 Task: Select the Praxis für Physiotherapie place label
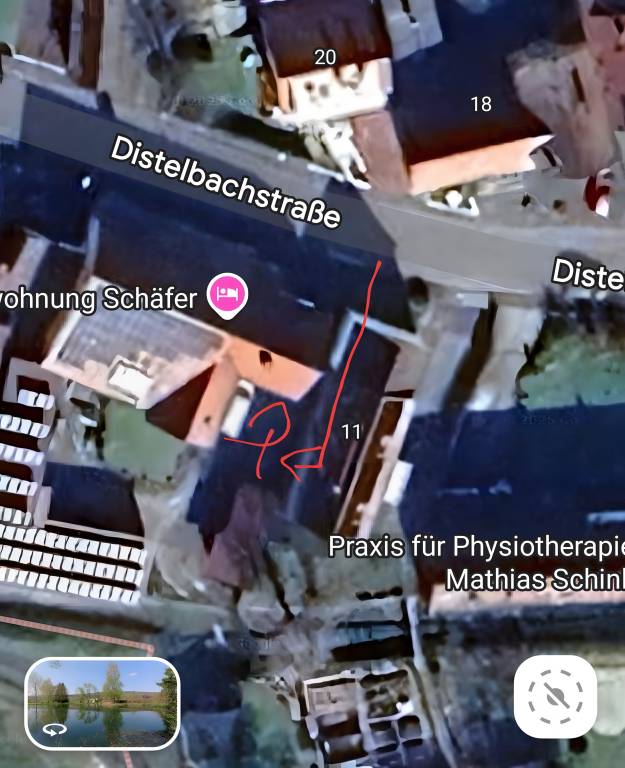[477, 562]
